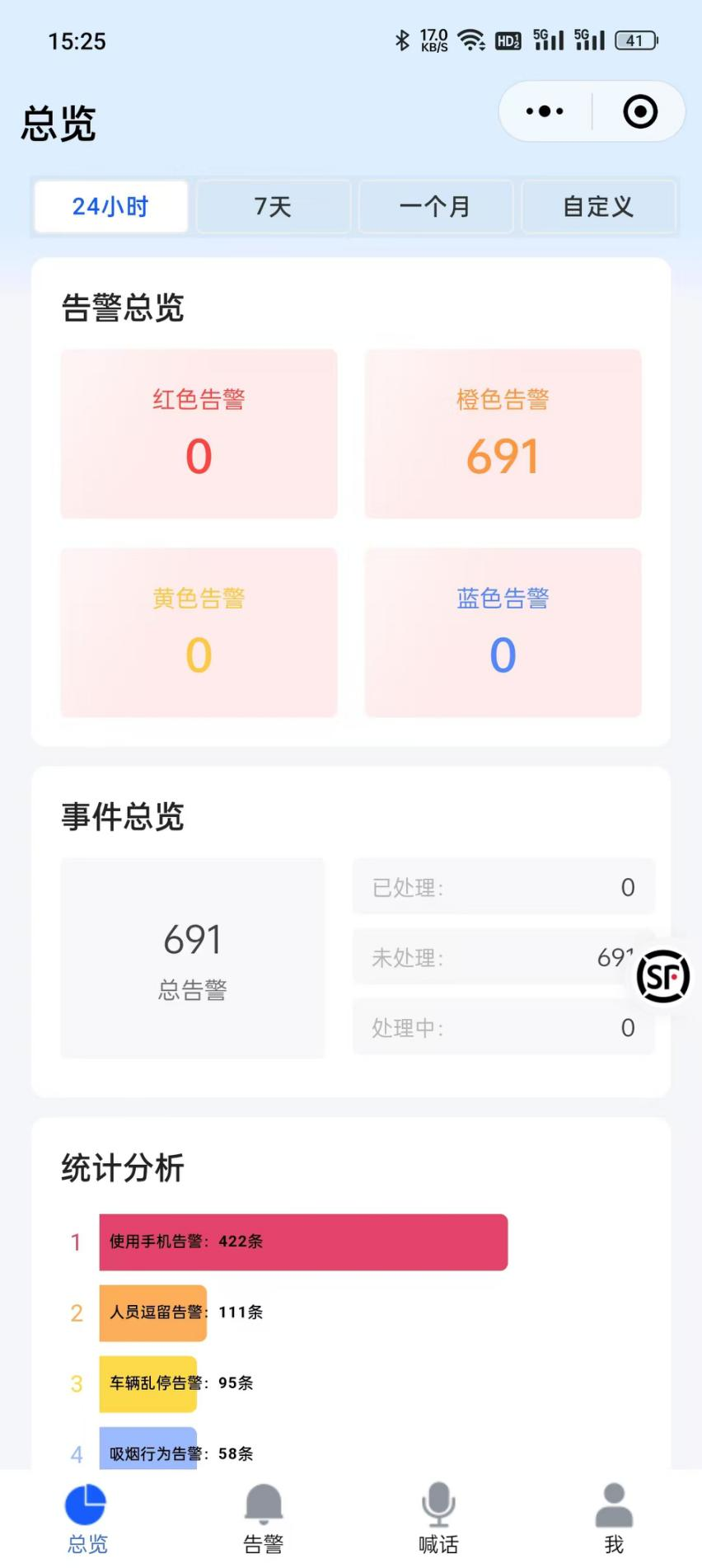
Task: Open the 喊话 bottom tab
Action: [x=438, y=1518]
